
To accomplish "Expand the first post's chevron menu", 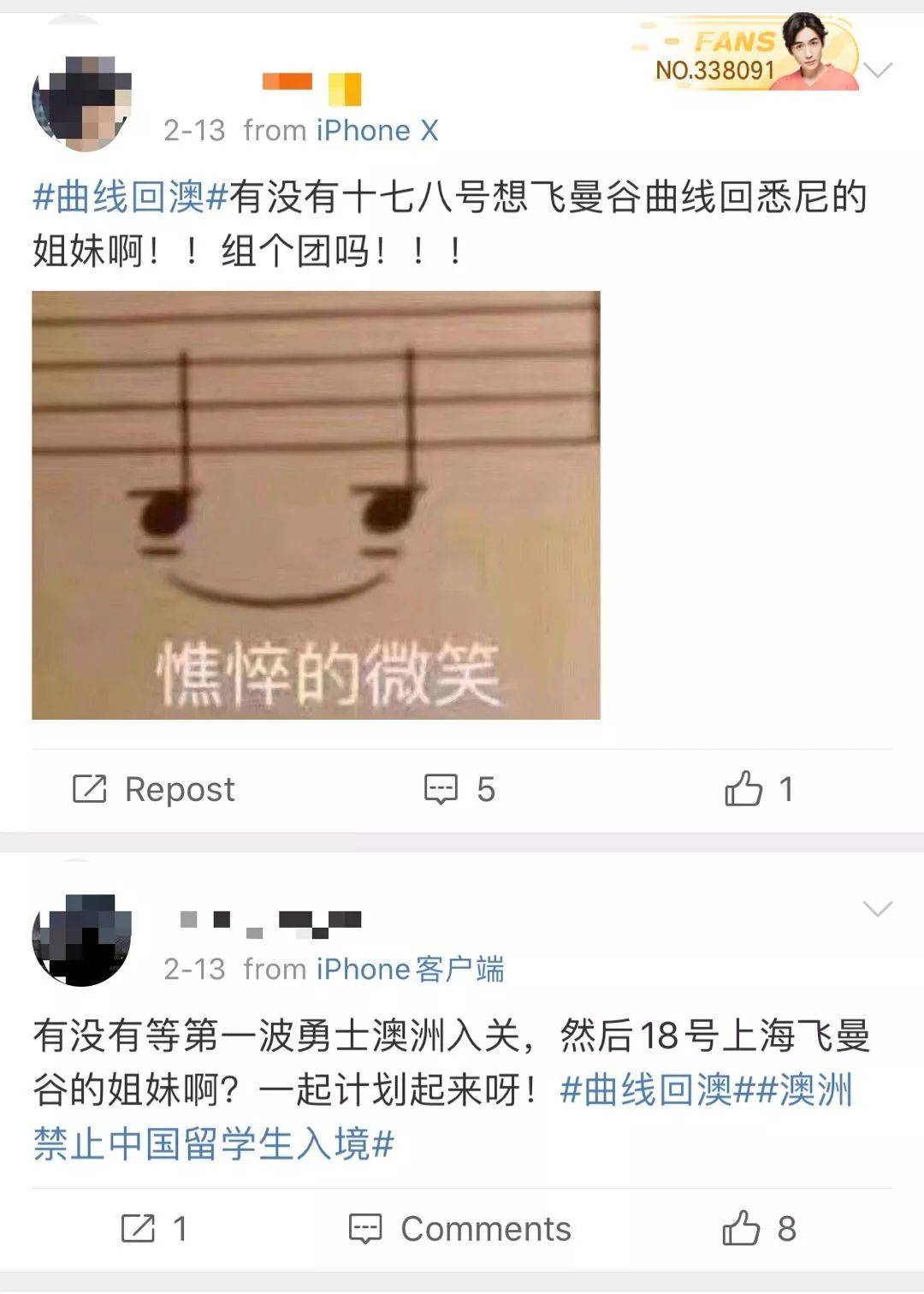I will click(x=879, y=70).
